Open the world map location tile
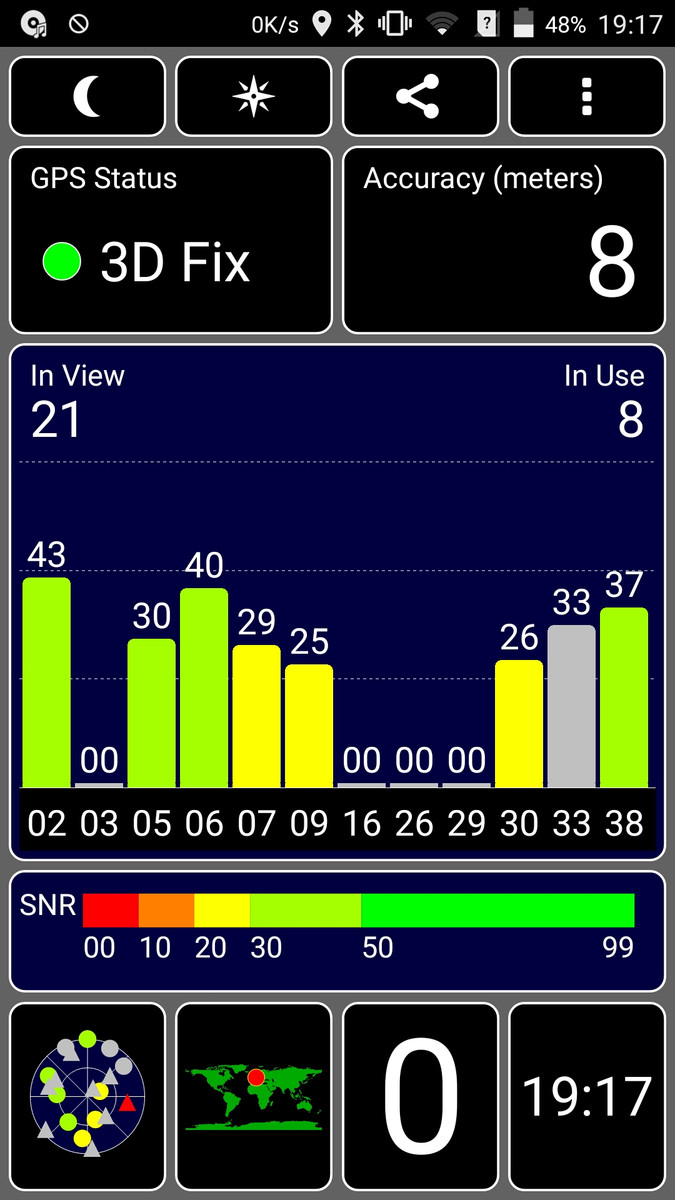 254,1095
